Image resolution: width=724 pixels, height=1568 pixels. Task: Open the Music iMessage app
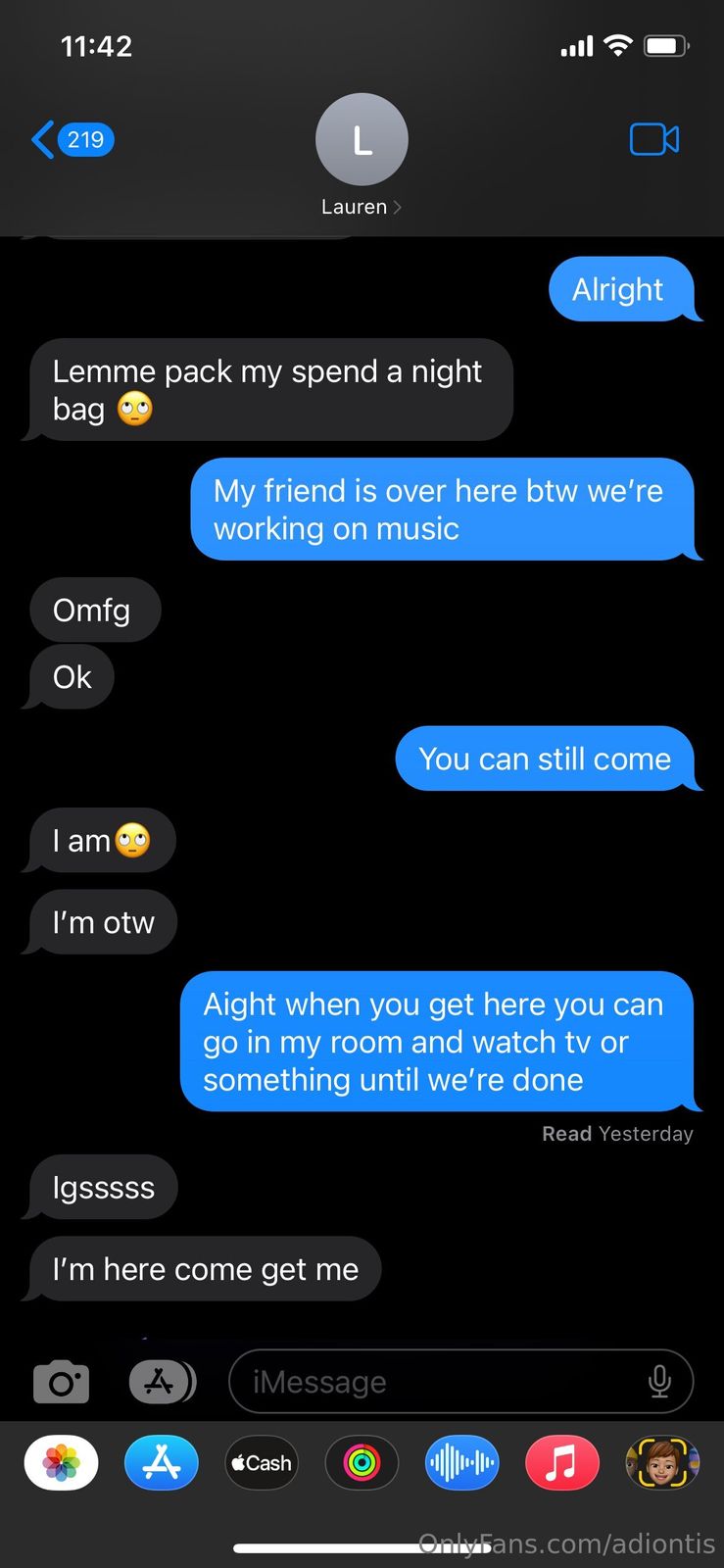[561, 1463]
